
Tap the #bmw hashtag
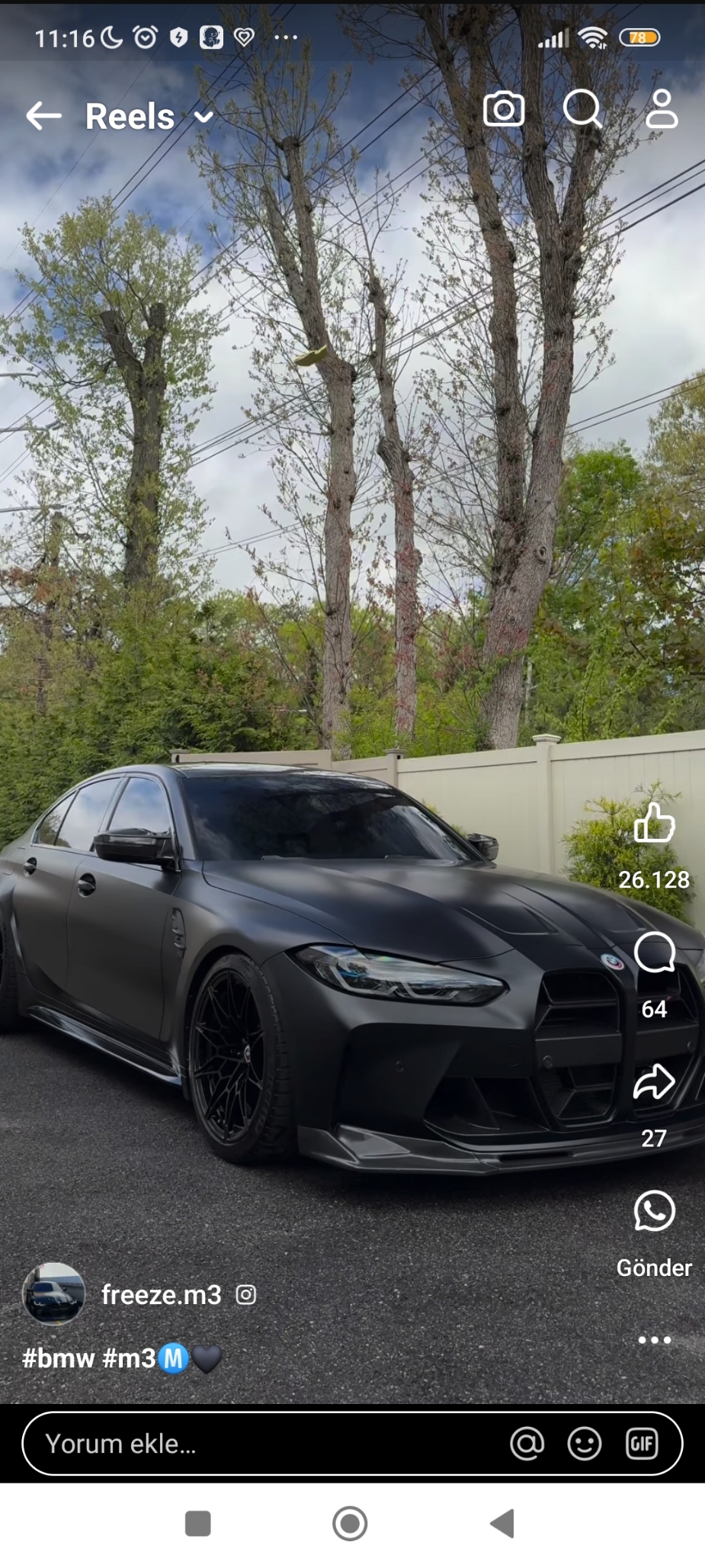(58, 1358)
